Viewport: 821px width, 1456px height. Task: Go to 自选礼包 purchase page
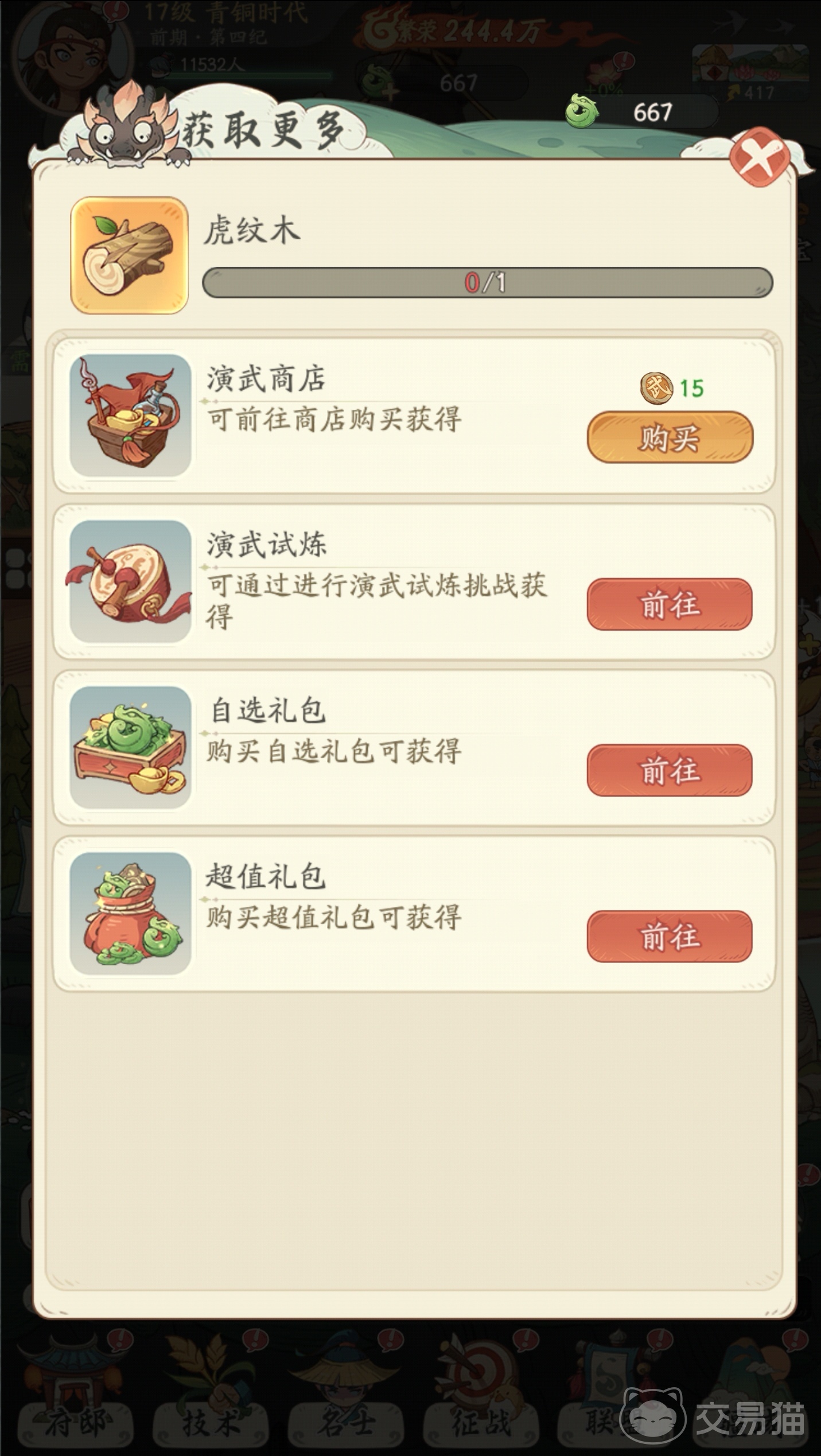(670, 770)
